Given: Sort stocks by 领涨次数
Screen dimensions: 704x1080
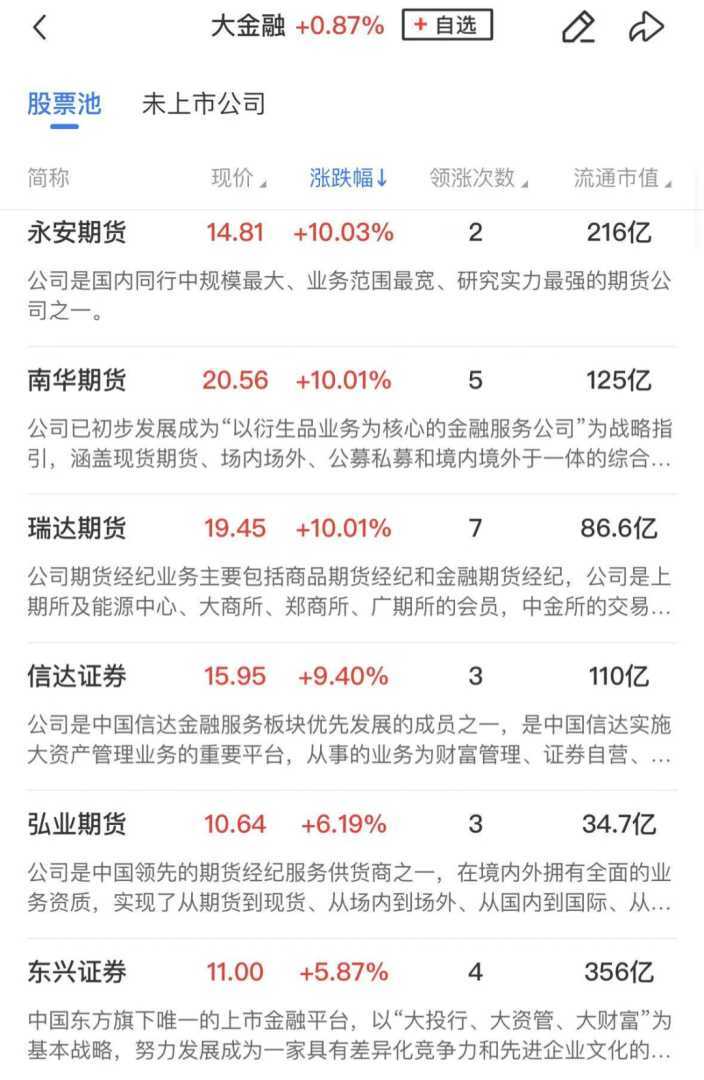Looking at the screenshot, I should click(478, 179).
